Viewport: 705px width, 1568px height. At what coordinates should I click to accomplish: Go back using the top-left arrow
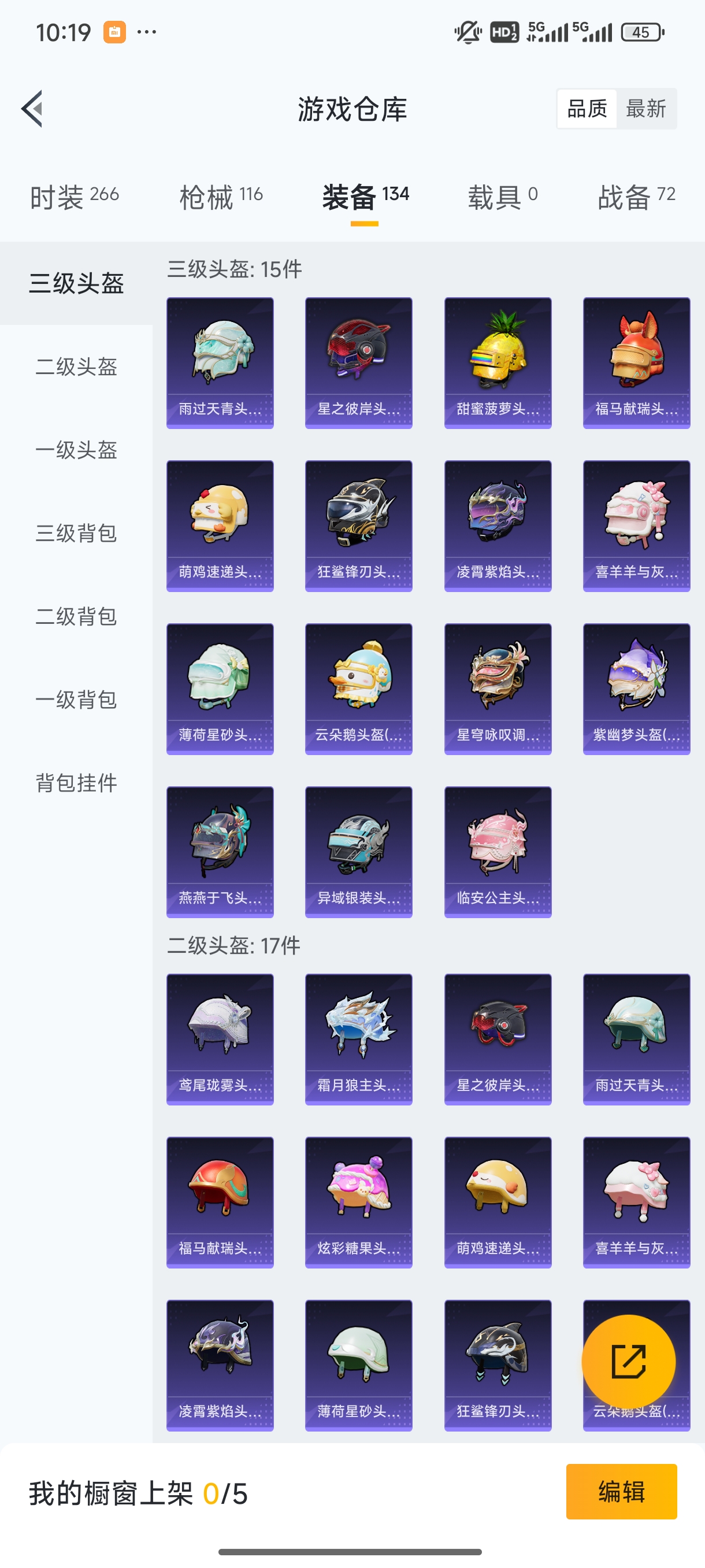click(x=32, y=109)
